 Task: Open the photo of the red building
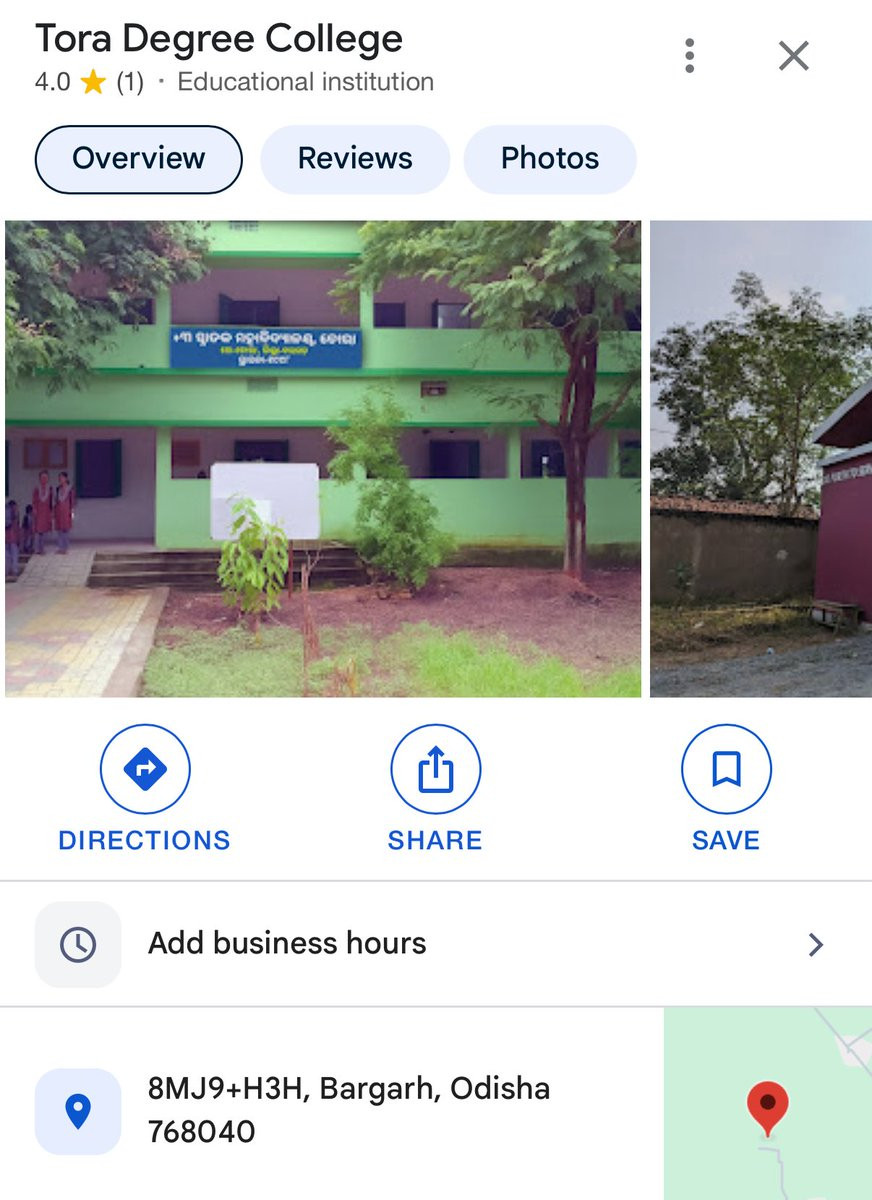click(760, 458)
